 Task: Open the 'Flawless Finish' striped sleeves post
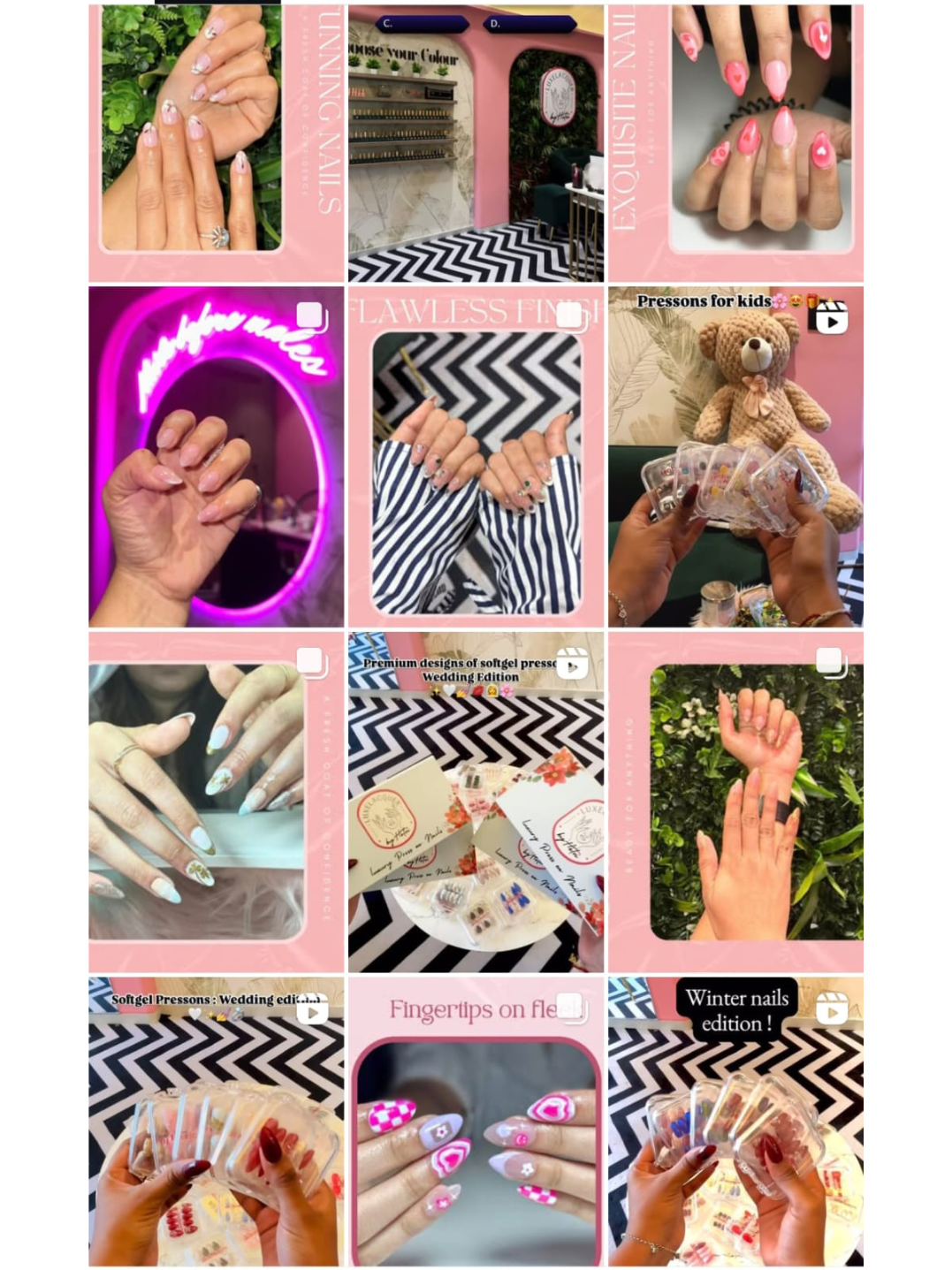pyautogui.click(x=476, y=456)
